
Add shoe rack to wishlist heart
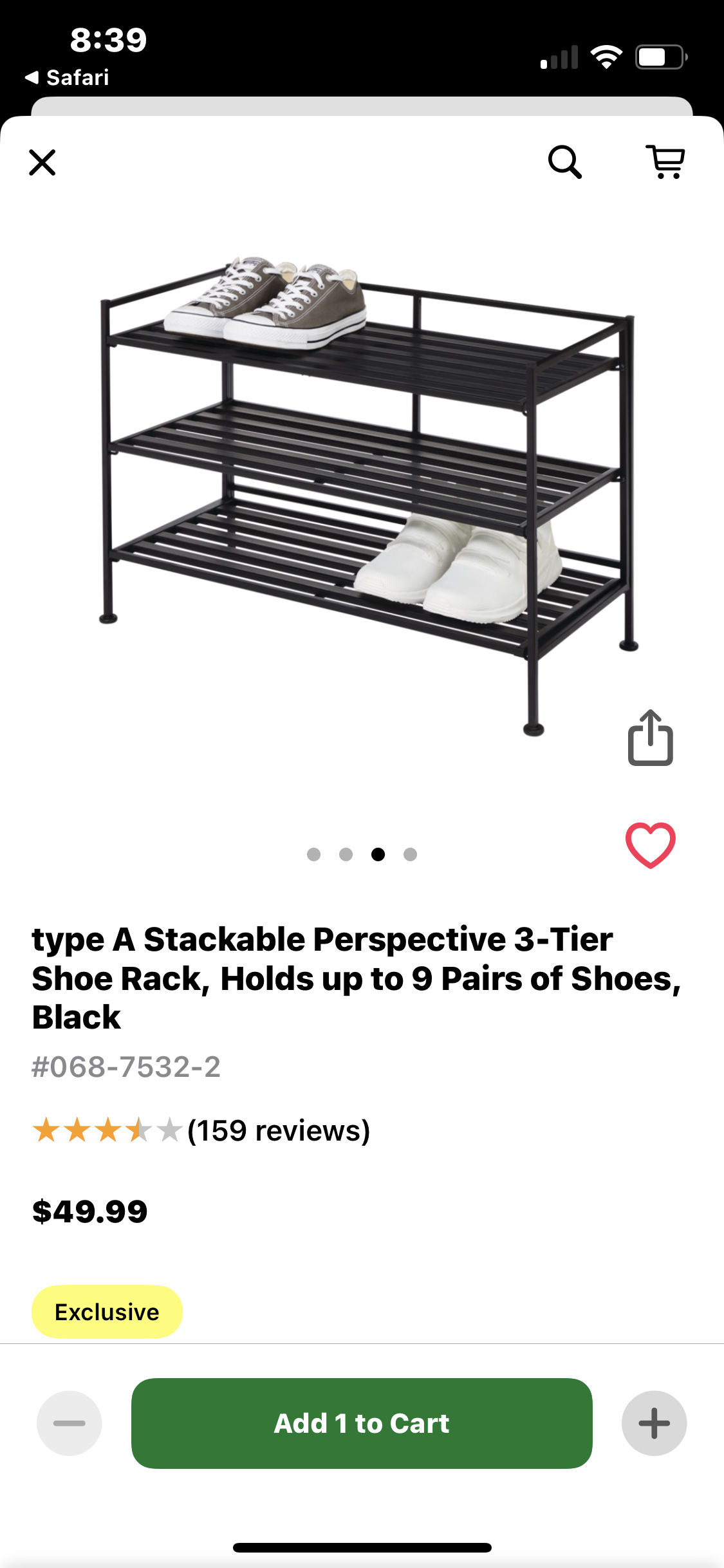click(x=650, y=845)
